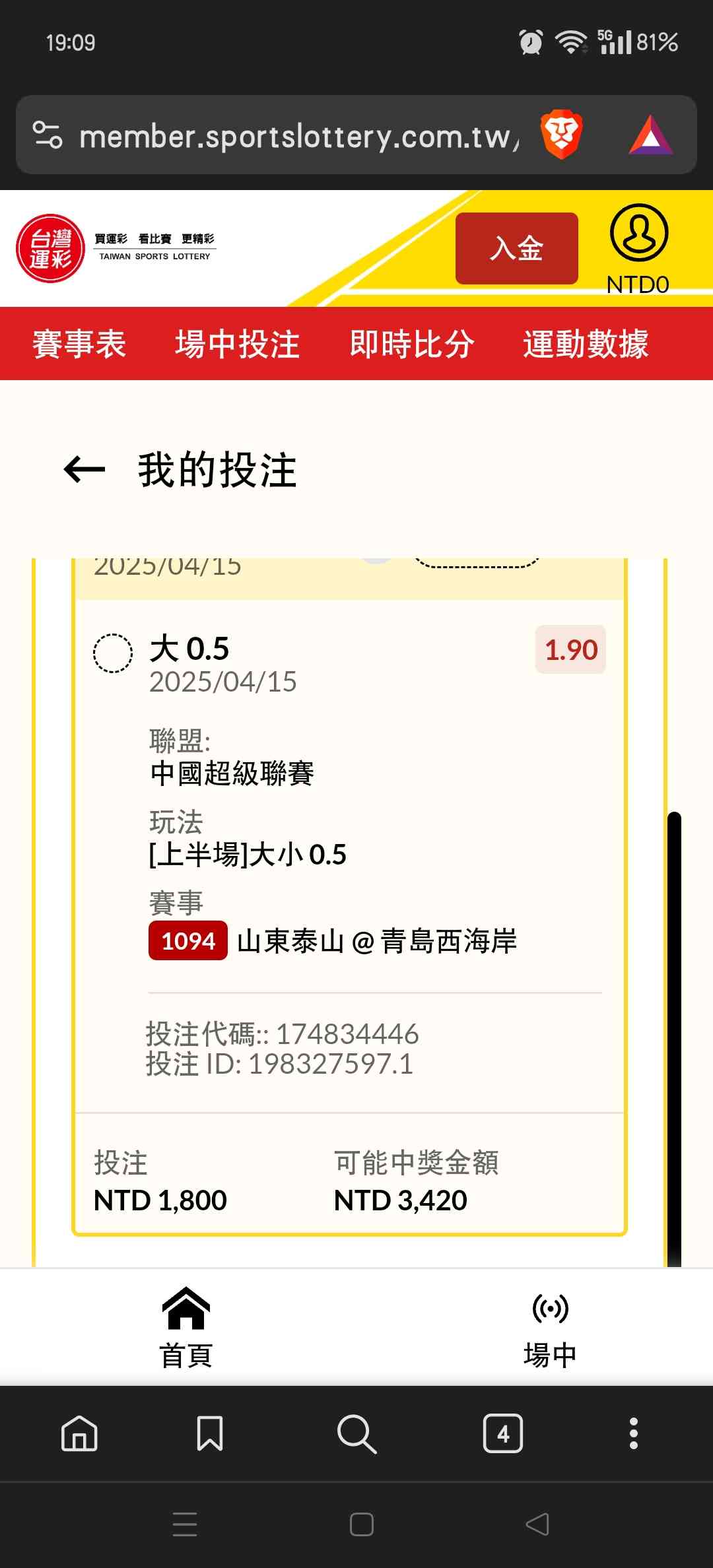Open 場中 in bottom navigation
The image size is (713, 1568).
(x=550, y=1328)
